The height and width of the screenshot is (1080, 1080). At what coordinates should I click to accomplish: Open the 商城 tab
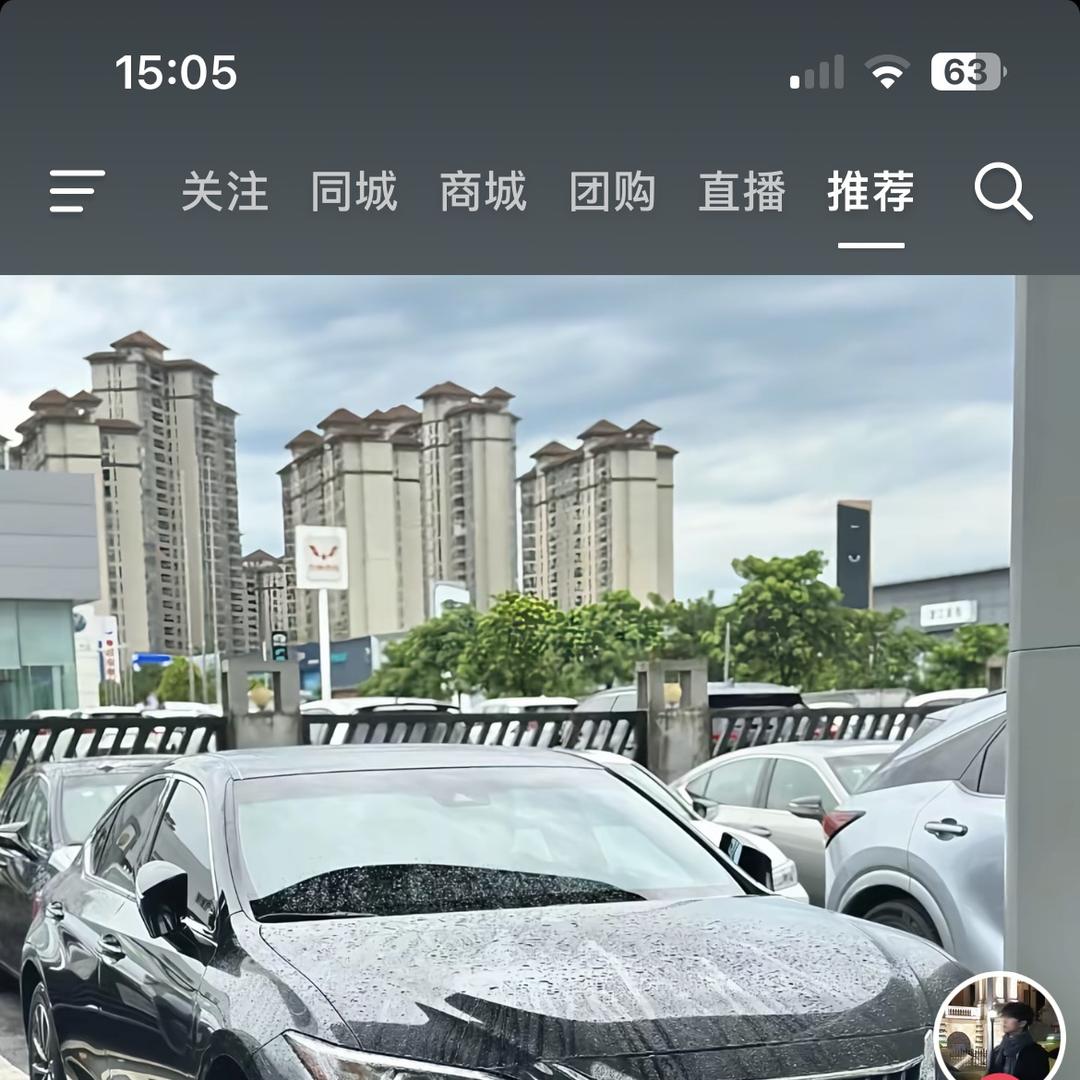483,191
